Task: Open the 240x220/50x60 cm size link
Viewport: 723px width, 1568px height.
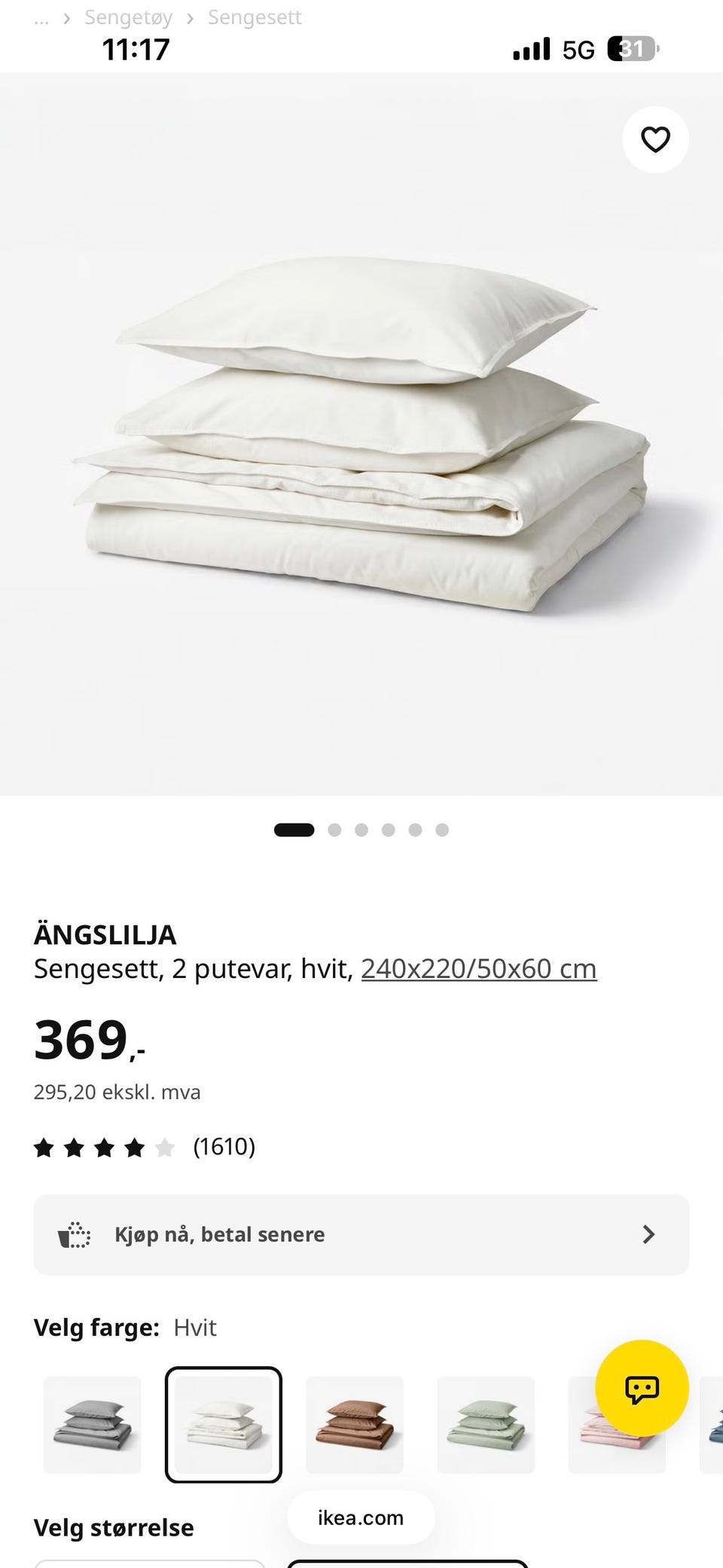Action: coord(479,968)
